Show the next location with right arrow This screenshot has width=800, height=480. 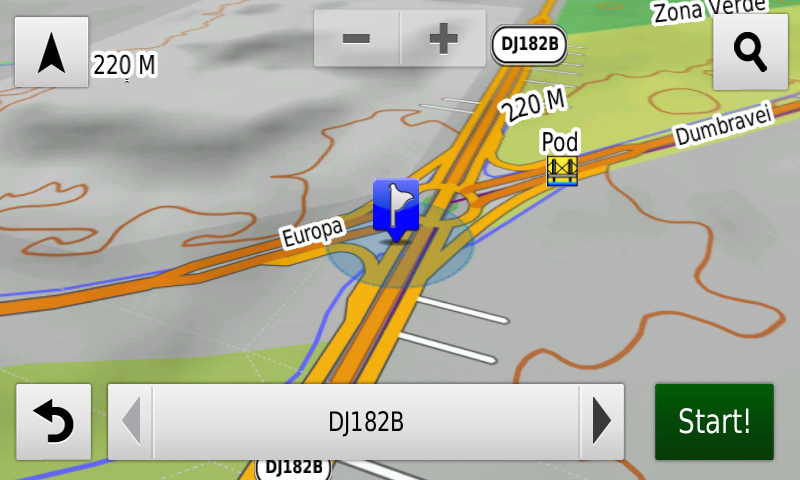tap(601, 422)
